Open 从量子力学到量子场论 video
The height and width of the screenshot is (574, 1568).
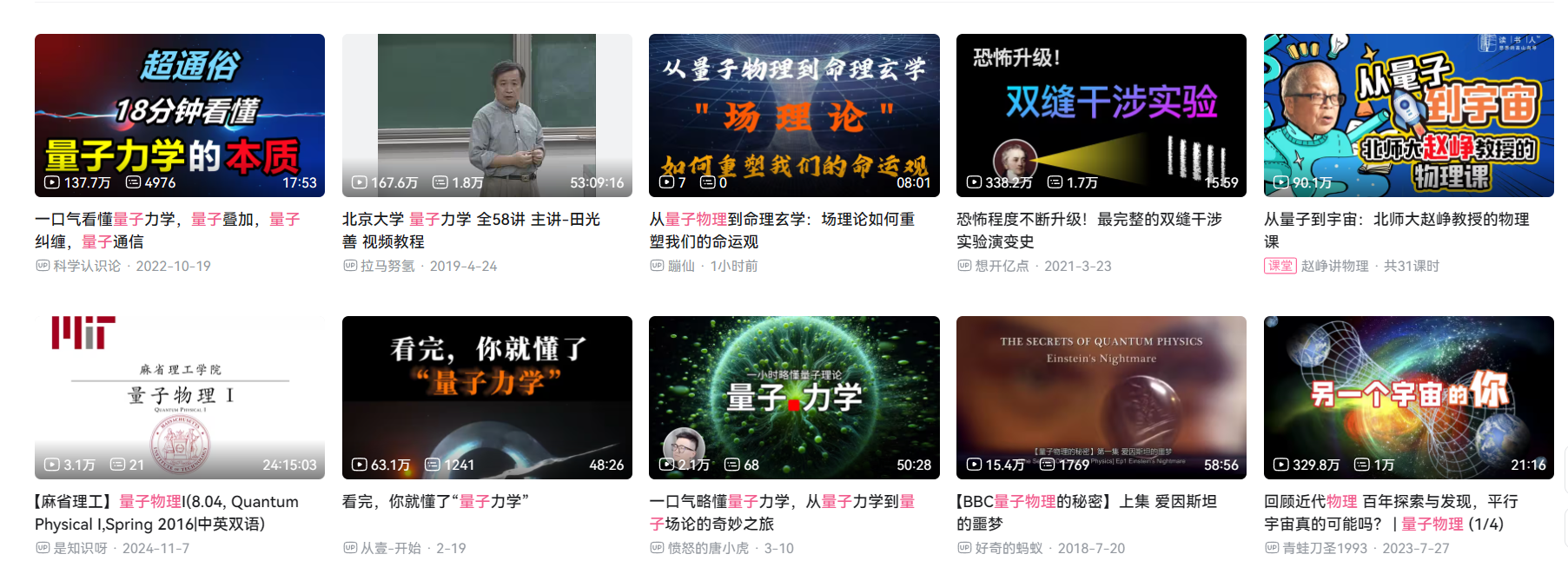(x=793, y=397)
